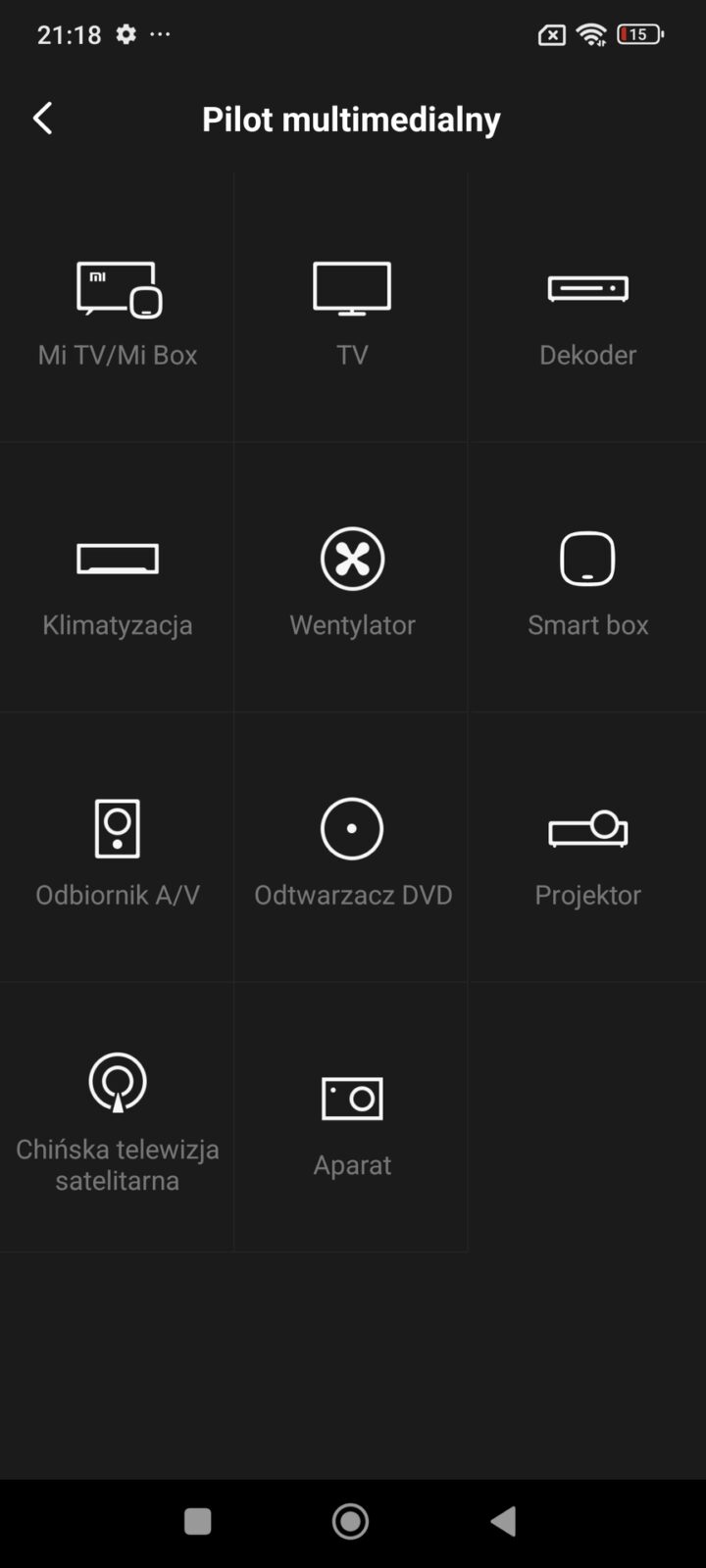The width and height of the screenshot is (706, 1568).
Task: Tap the Projektor tile
Action: (587, 850)
